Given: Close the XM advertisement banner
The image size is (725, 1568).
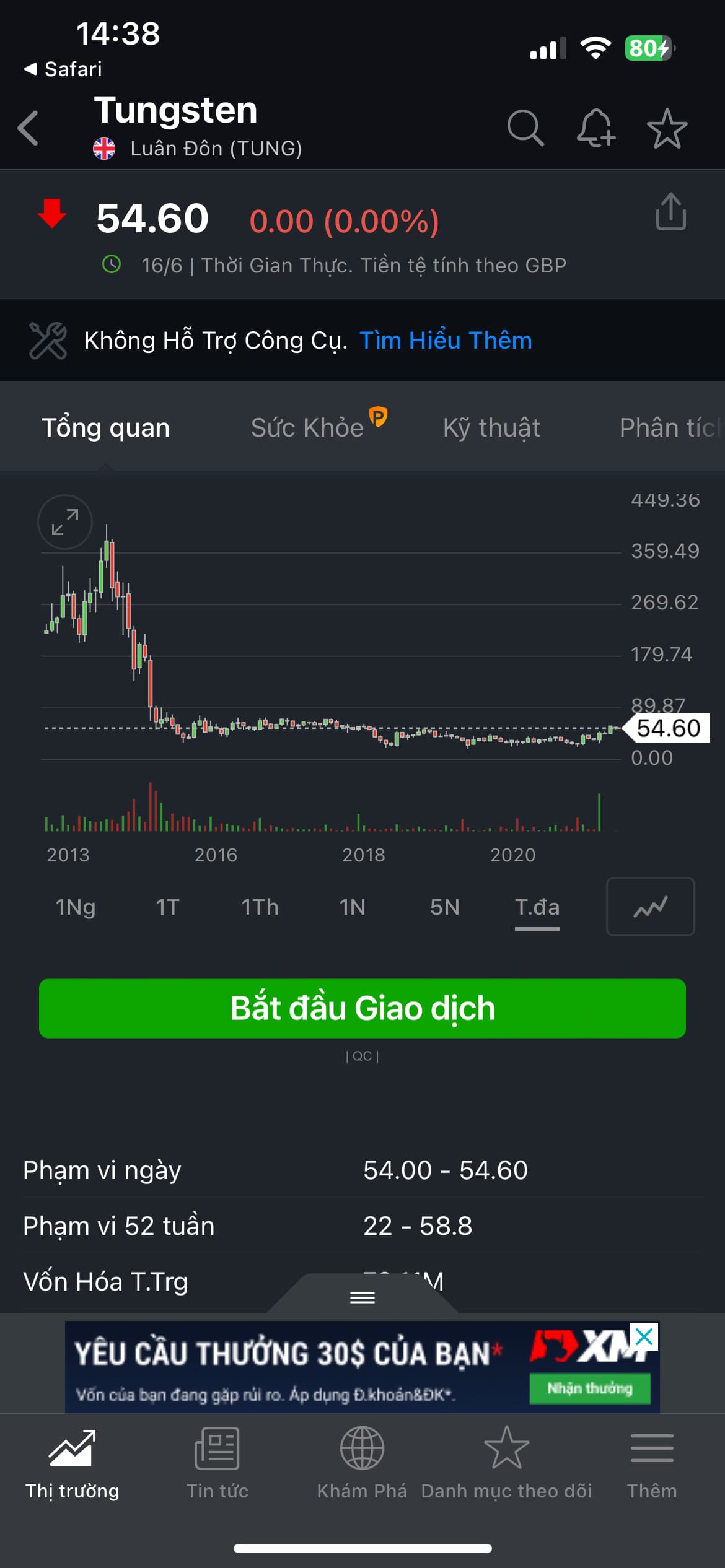Looking at the screenshot, I should [644, 1337].
